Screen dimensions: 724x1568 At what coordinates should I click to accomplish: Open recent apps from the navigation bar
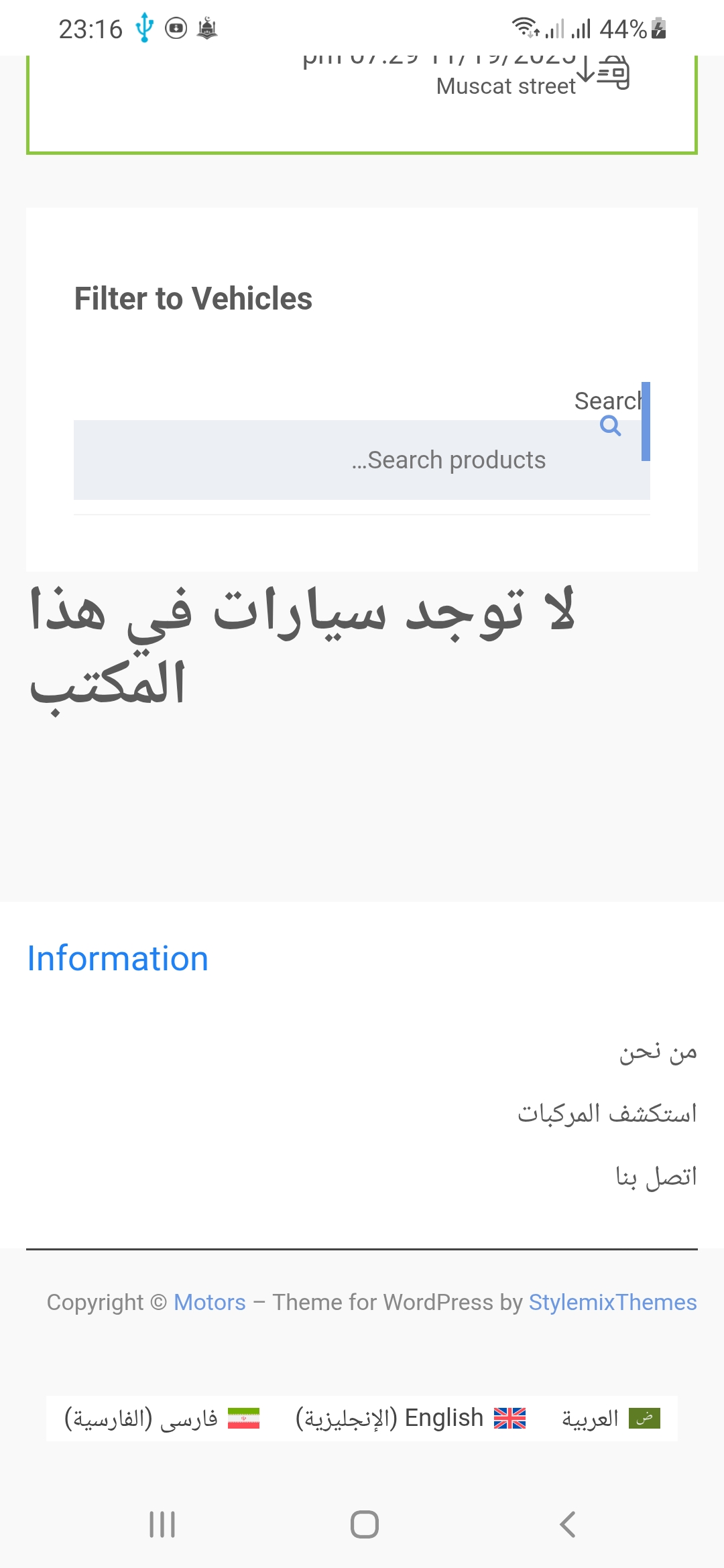[162, 1524]
